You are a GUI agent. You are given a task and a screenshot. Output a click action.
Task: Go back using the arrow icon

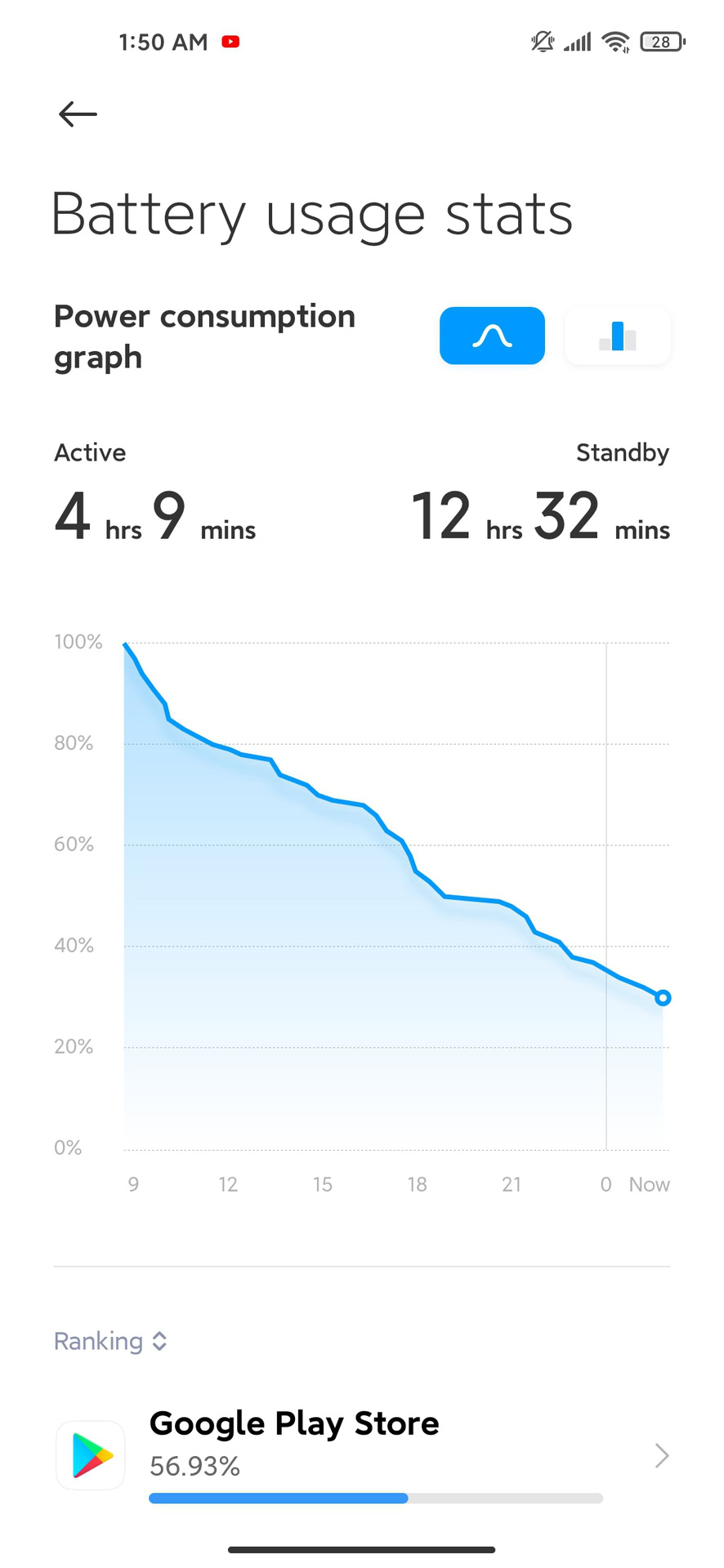78,114
